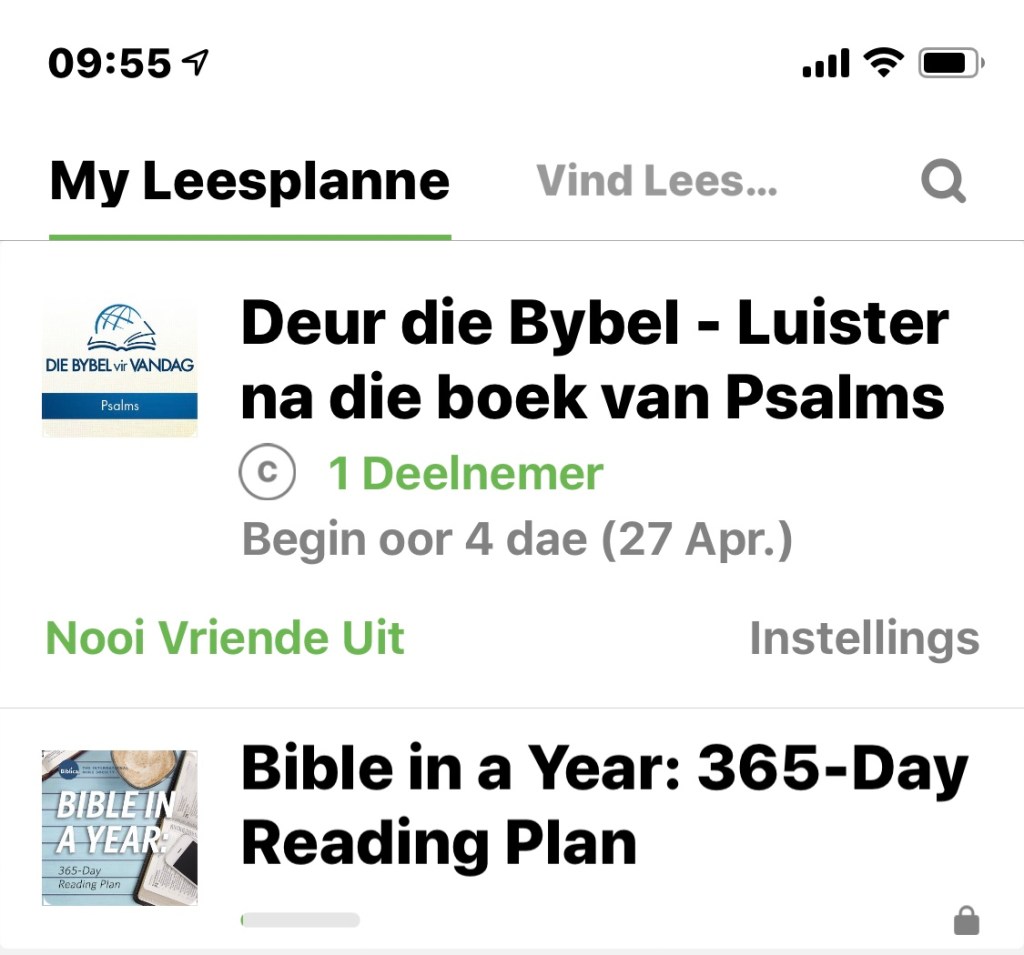This screenshot has height=955, width=1024.
Task: Select the My Leesplanne tab
Action: [250, 182]
